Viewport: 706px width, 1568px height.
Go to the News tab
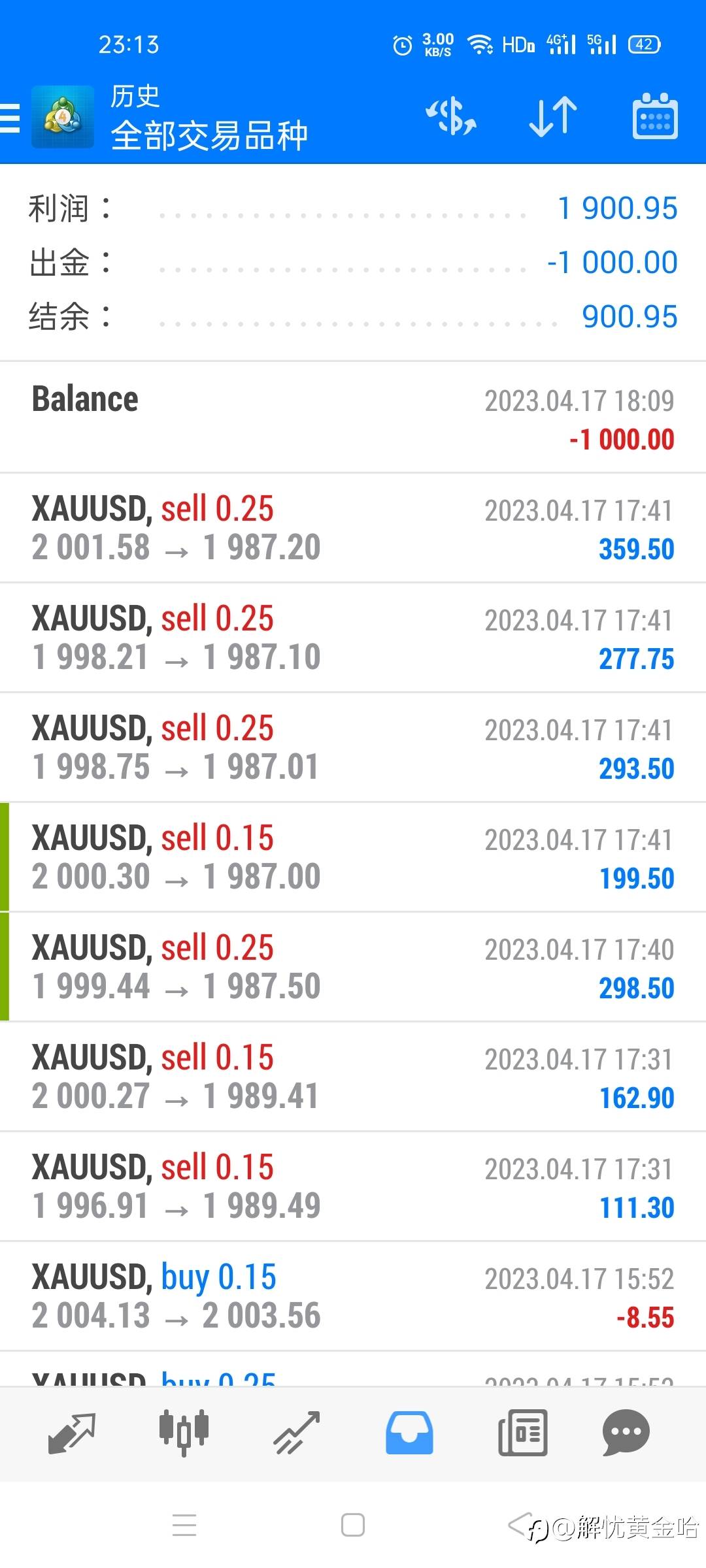(522, 1433)
